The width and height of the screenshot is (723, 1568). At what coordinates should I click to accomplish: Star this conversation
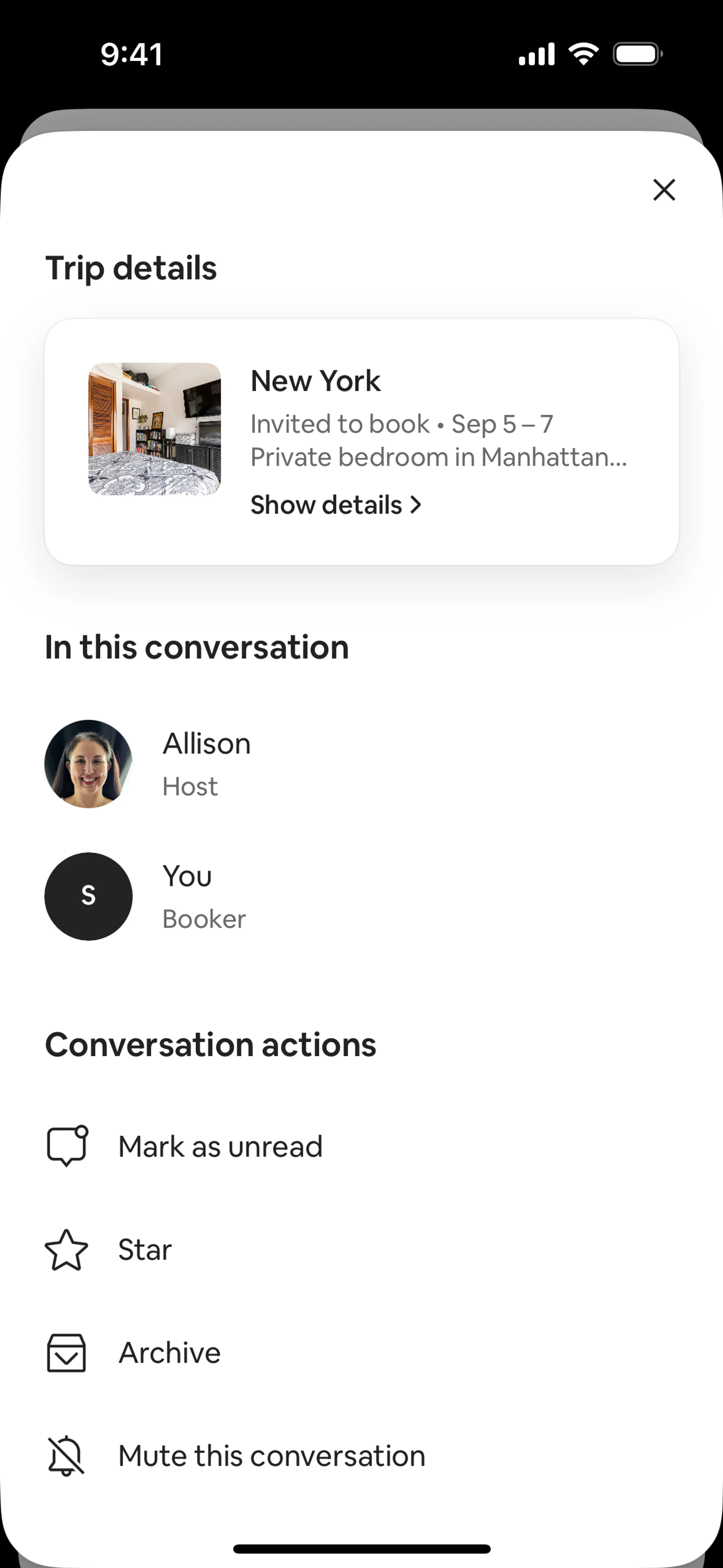click(144, 1250)
